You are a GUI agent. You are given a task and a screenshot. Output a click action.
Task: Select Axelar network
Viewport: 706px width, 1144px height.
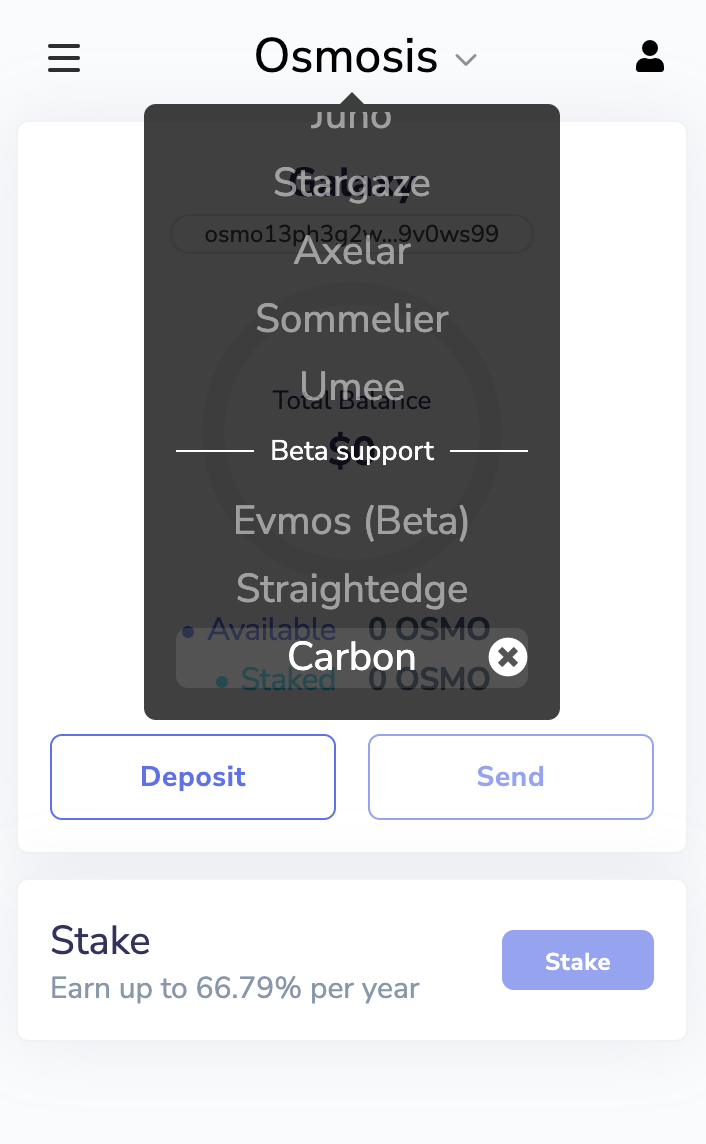pos(352,251)
